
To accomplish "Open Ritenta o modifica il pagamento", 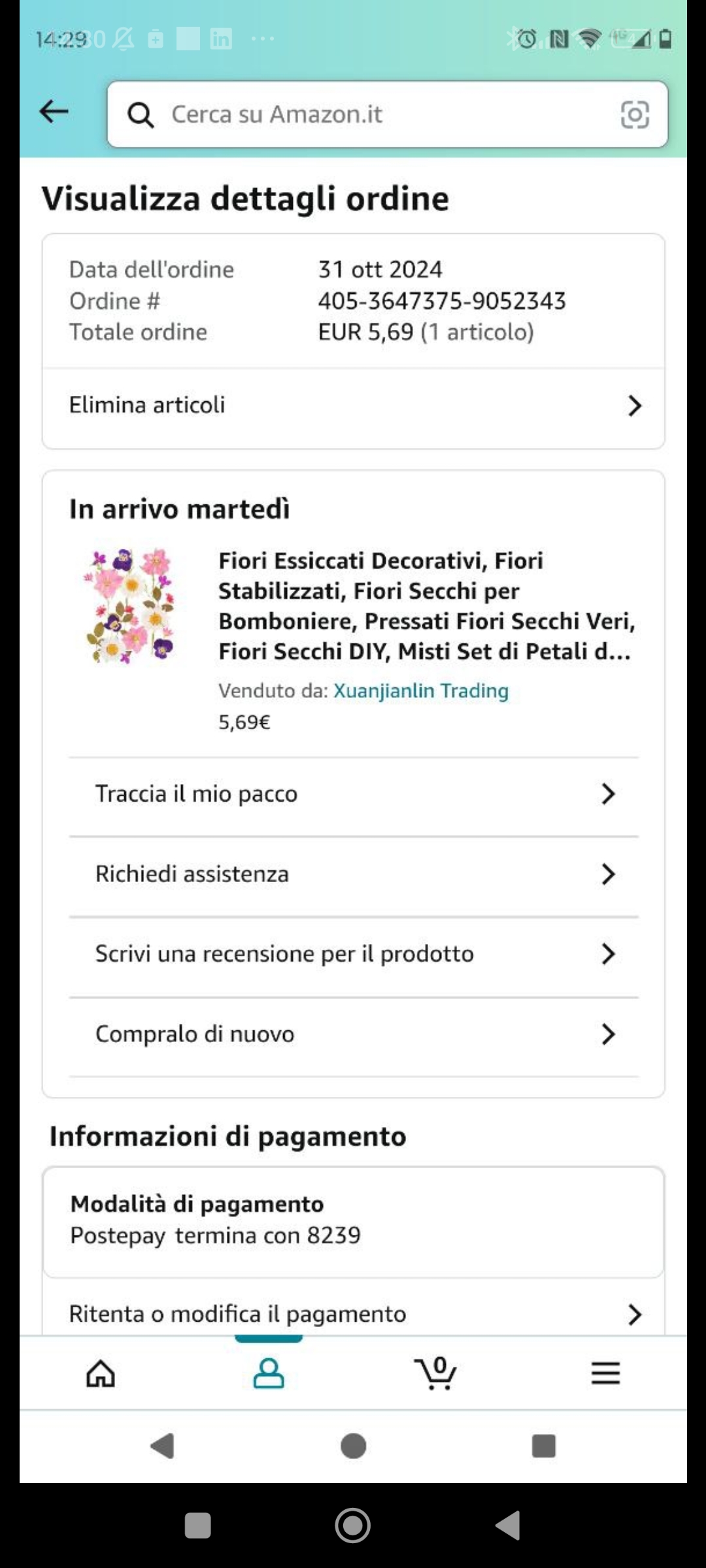I will (353, 1314).
